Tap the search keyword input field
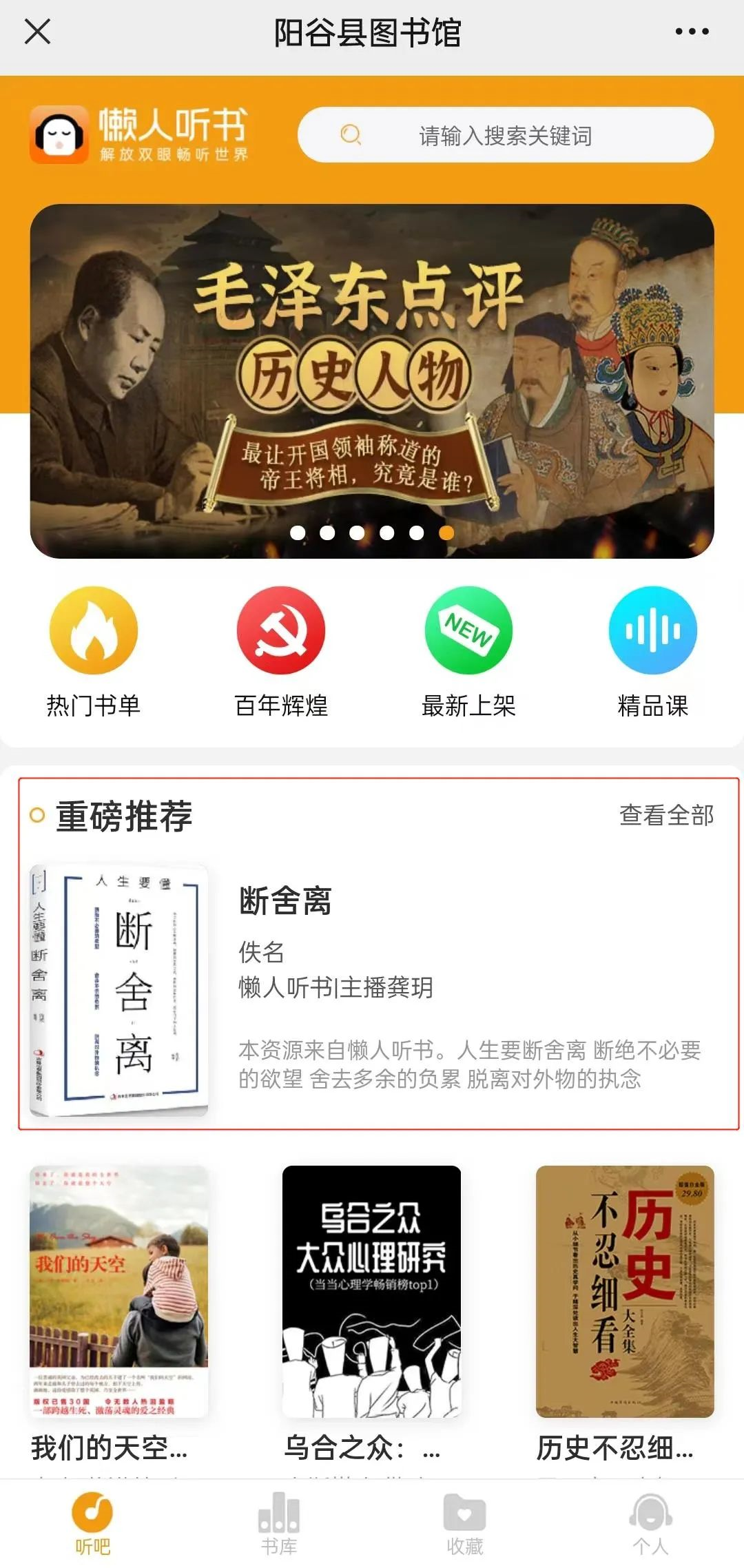 pos(505,135)
